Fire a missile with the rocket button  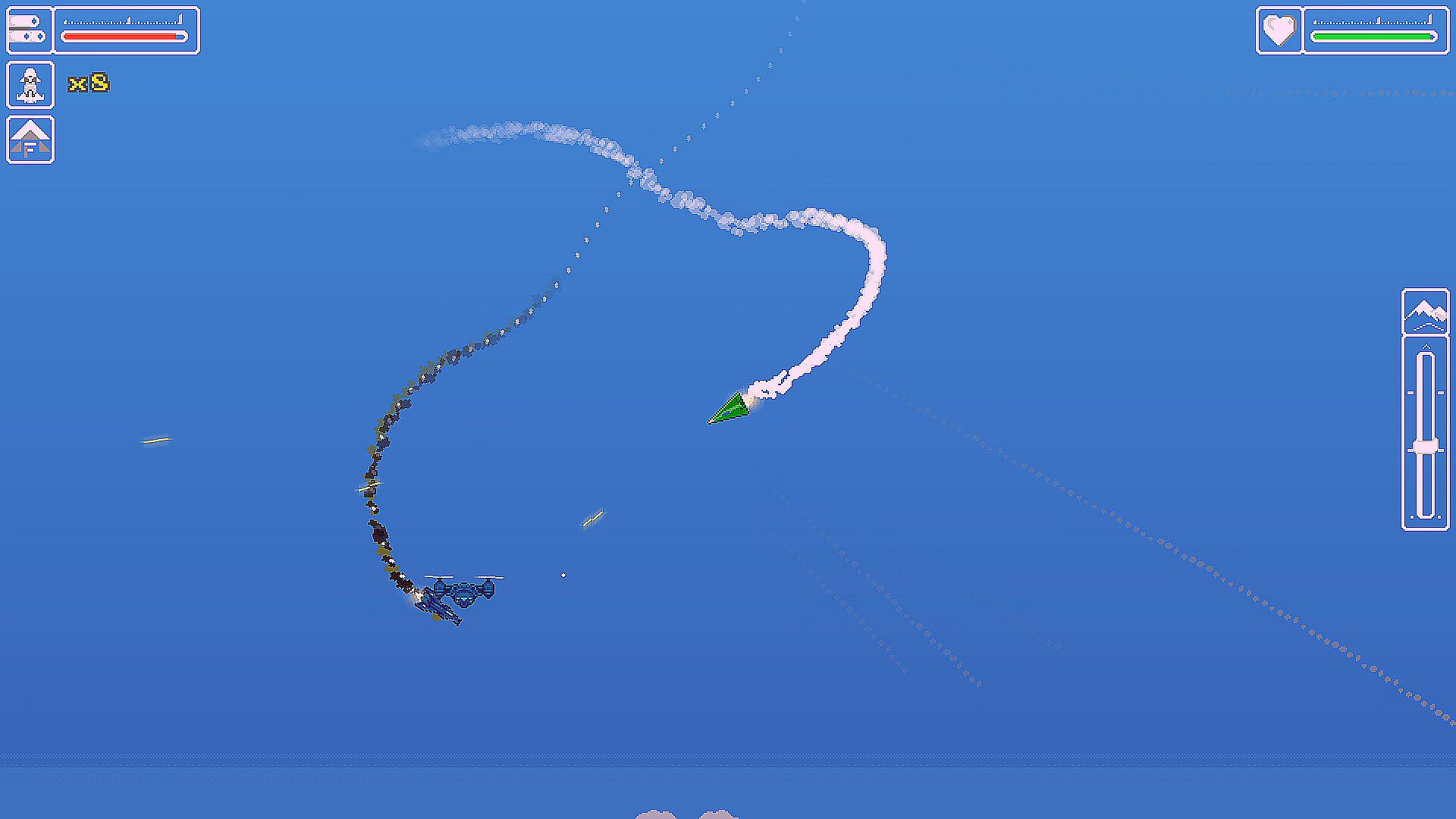pos(30,84)
